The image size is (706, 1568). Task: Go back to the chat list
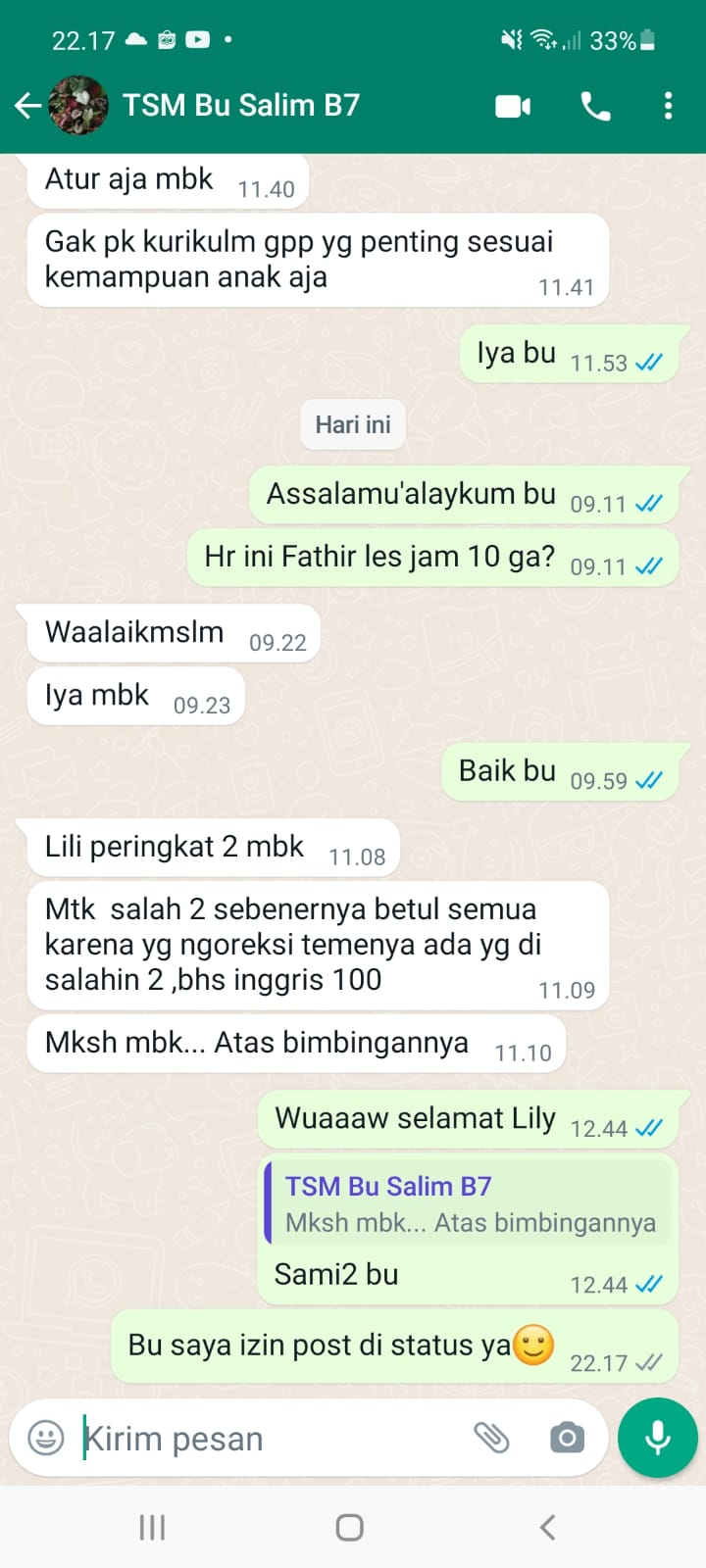click(26, 105)
